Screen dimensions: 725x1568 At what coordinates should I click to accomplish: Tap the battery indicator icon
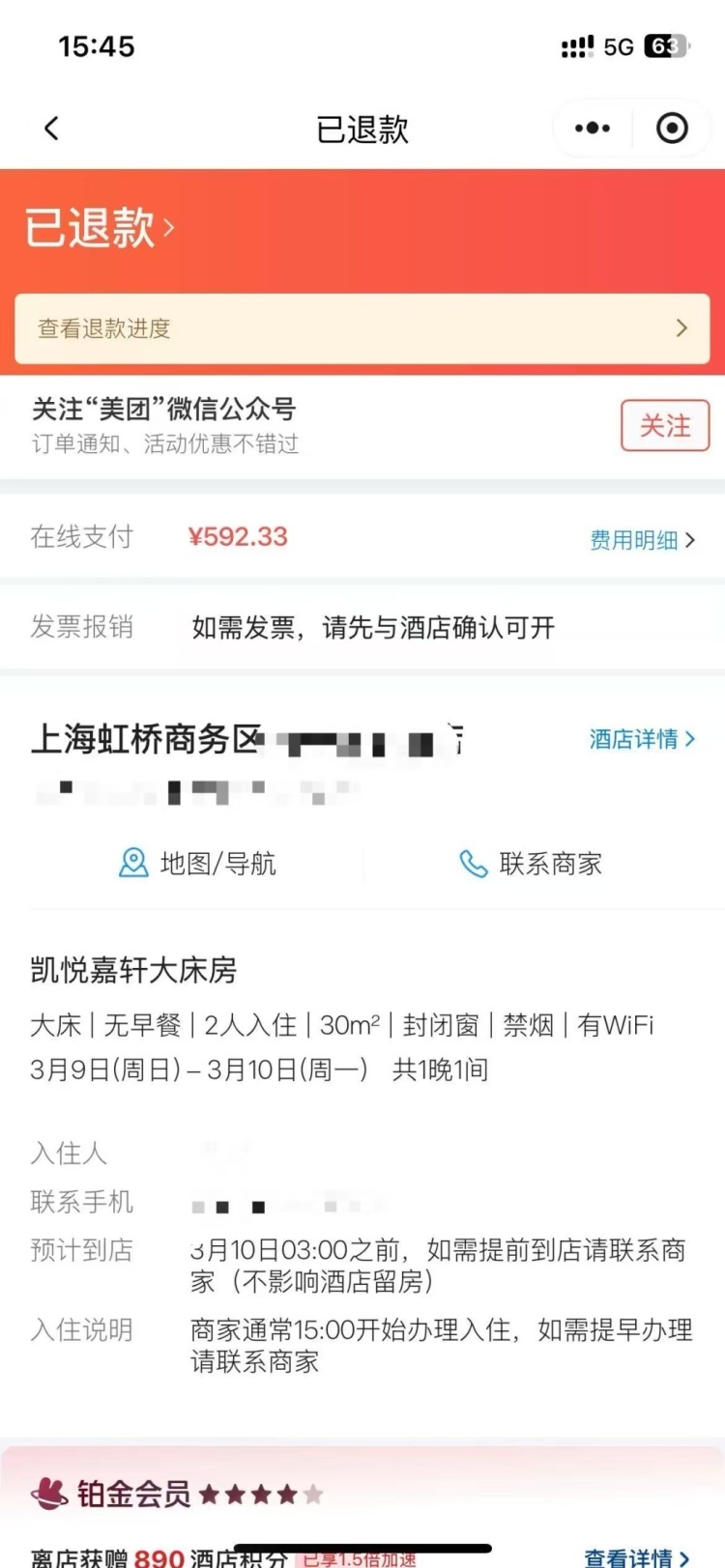click(669, 45)
